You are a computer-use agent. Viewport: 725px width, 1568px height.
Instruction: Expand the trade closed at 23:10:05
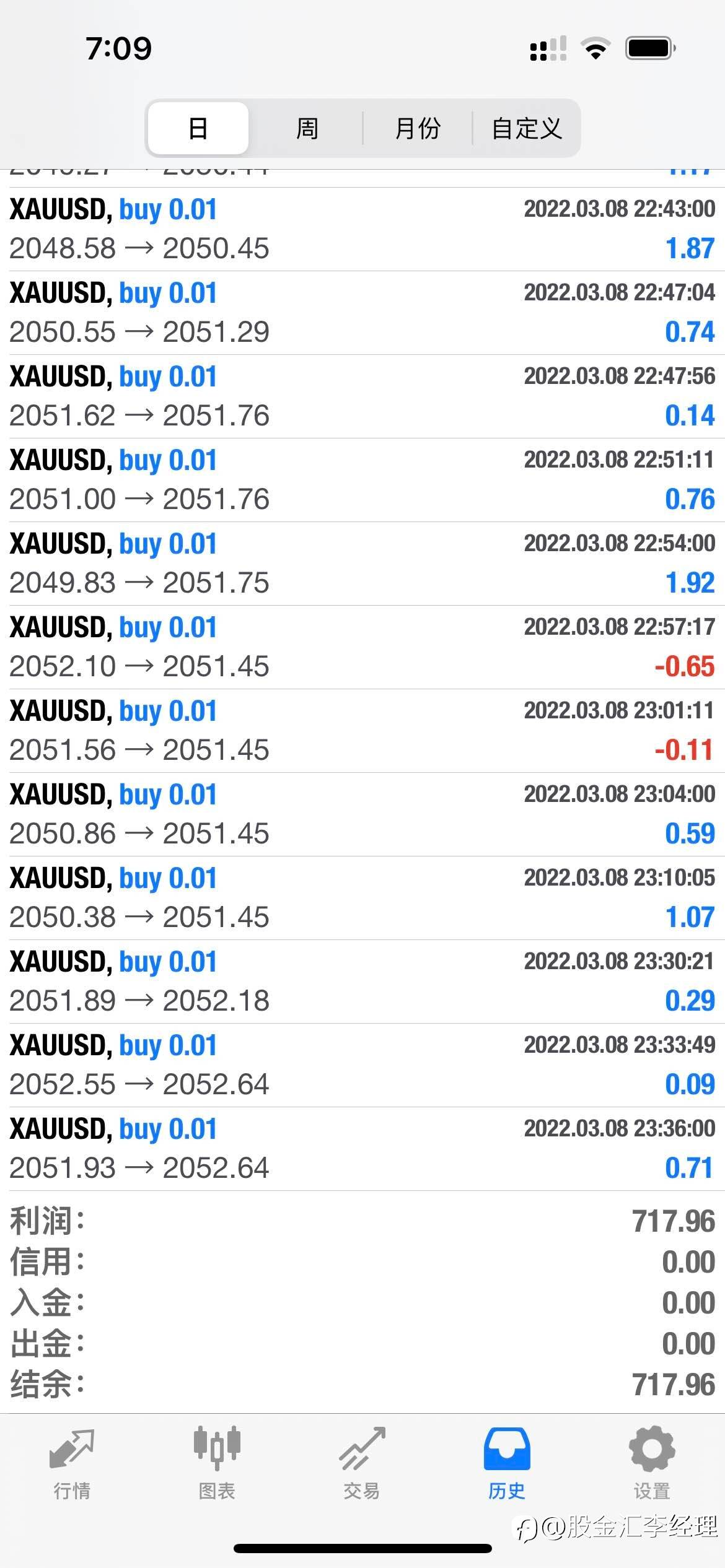[362, 898]
